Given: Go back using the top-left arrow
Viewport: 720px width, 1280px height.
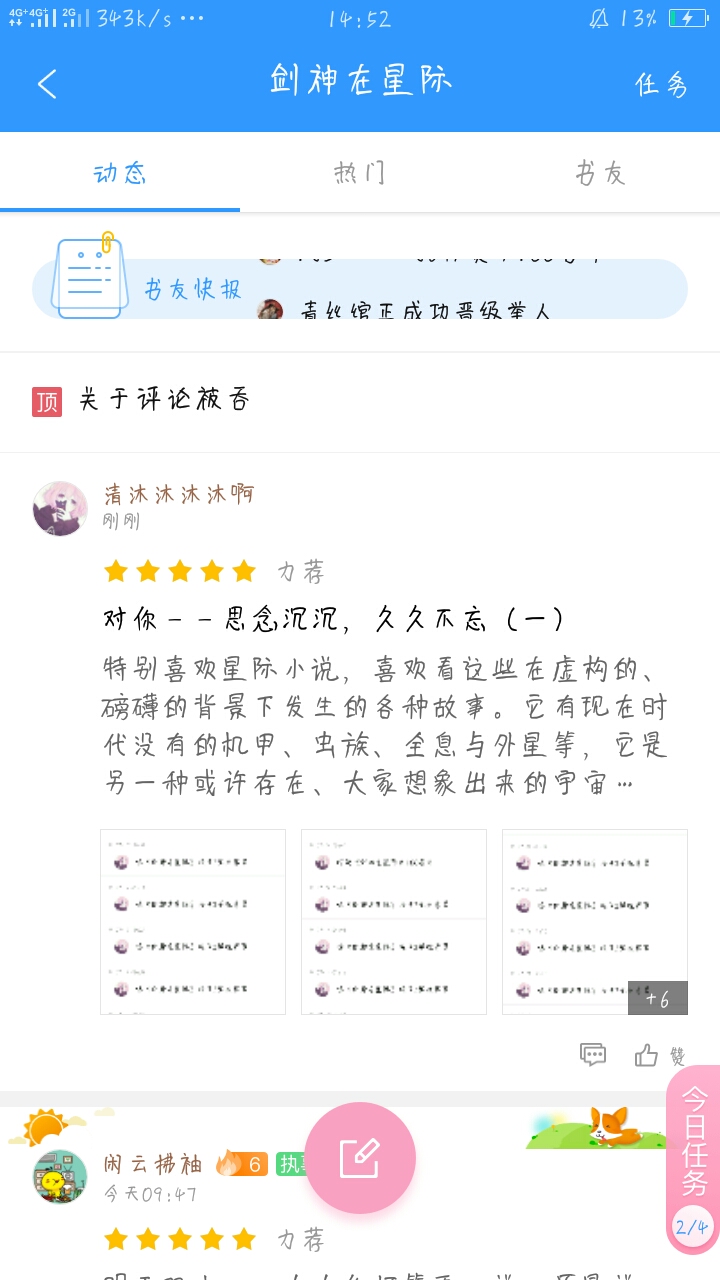Looking at the screenshot, I should pos(47,84).
